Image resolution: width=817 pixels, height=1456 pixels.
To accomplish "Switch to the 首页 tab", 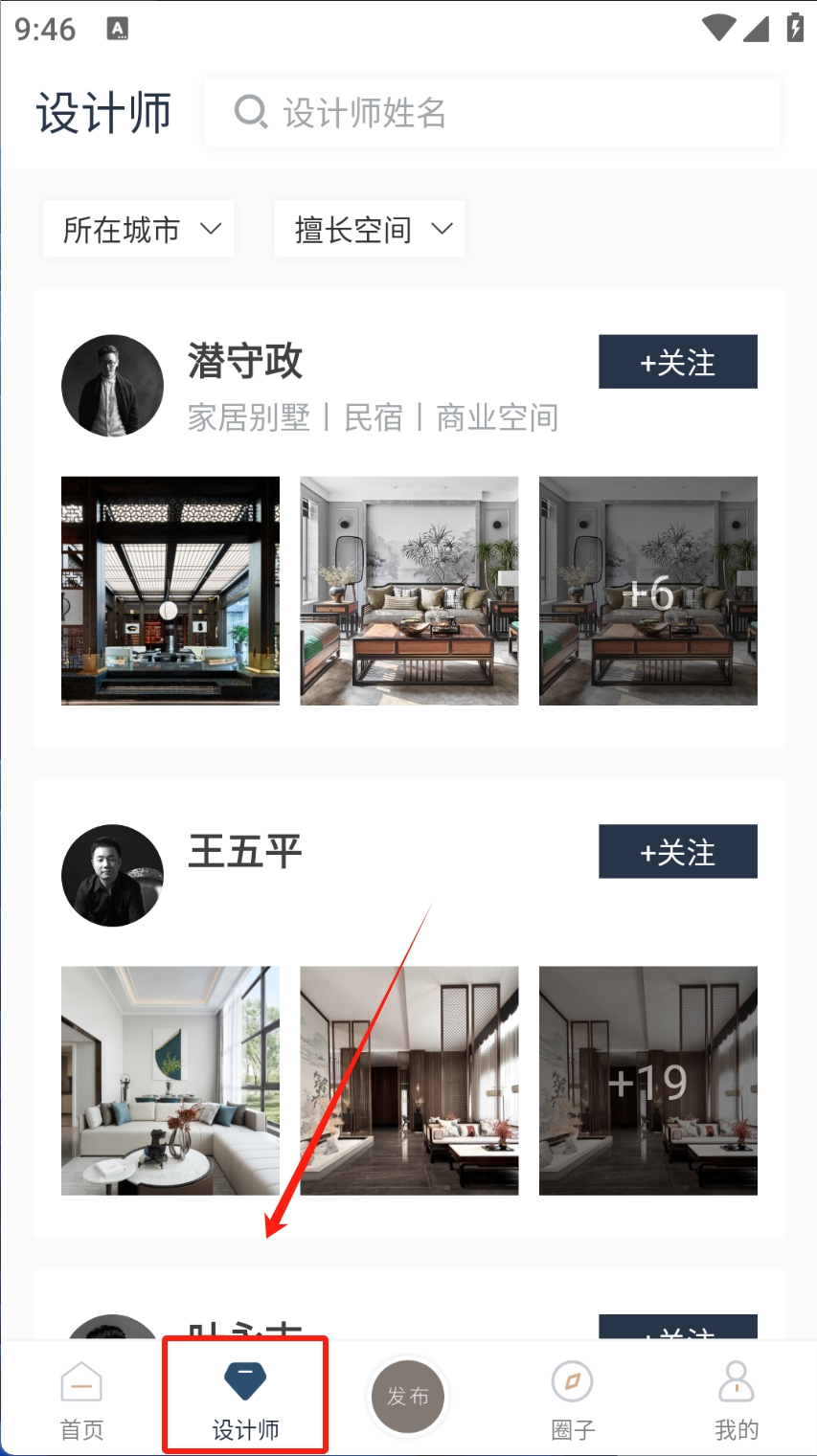I will tap(81, 1400).
